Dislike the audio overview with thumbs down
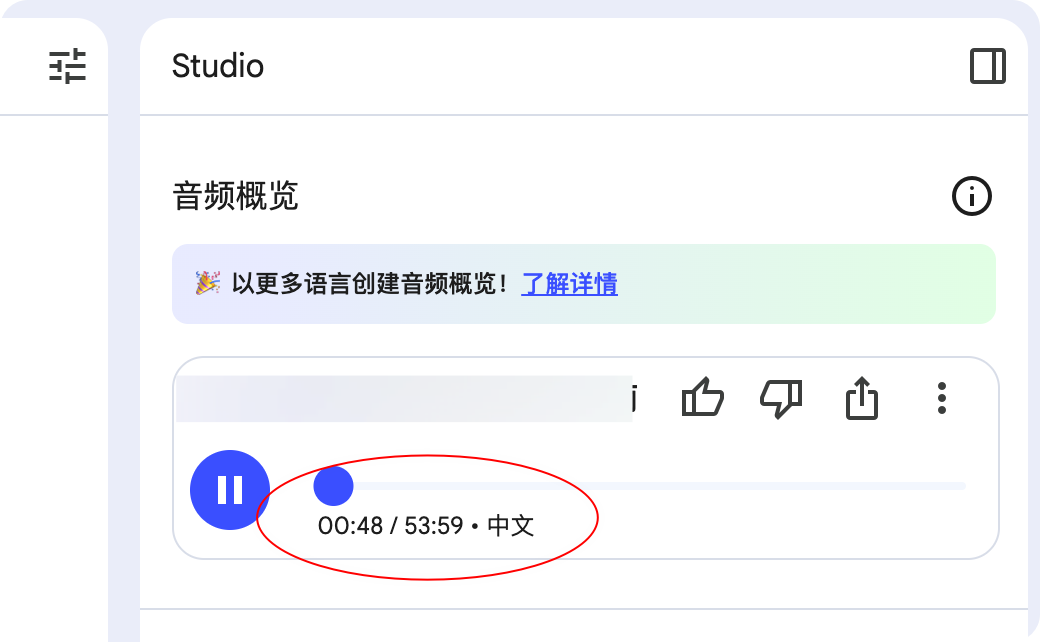This screenshot has width=1040, height=642. click(781, 398)
